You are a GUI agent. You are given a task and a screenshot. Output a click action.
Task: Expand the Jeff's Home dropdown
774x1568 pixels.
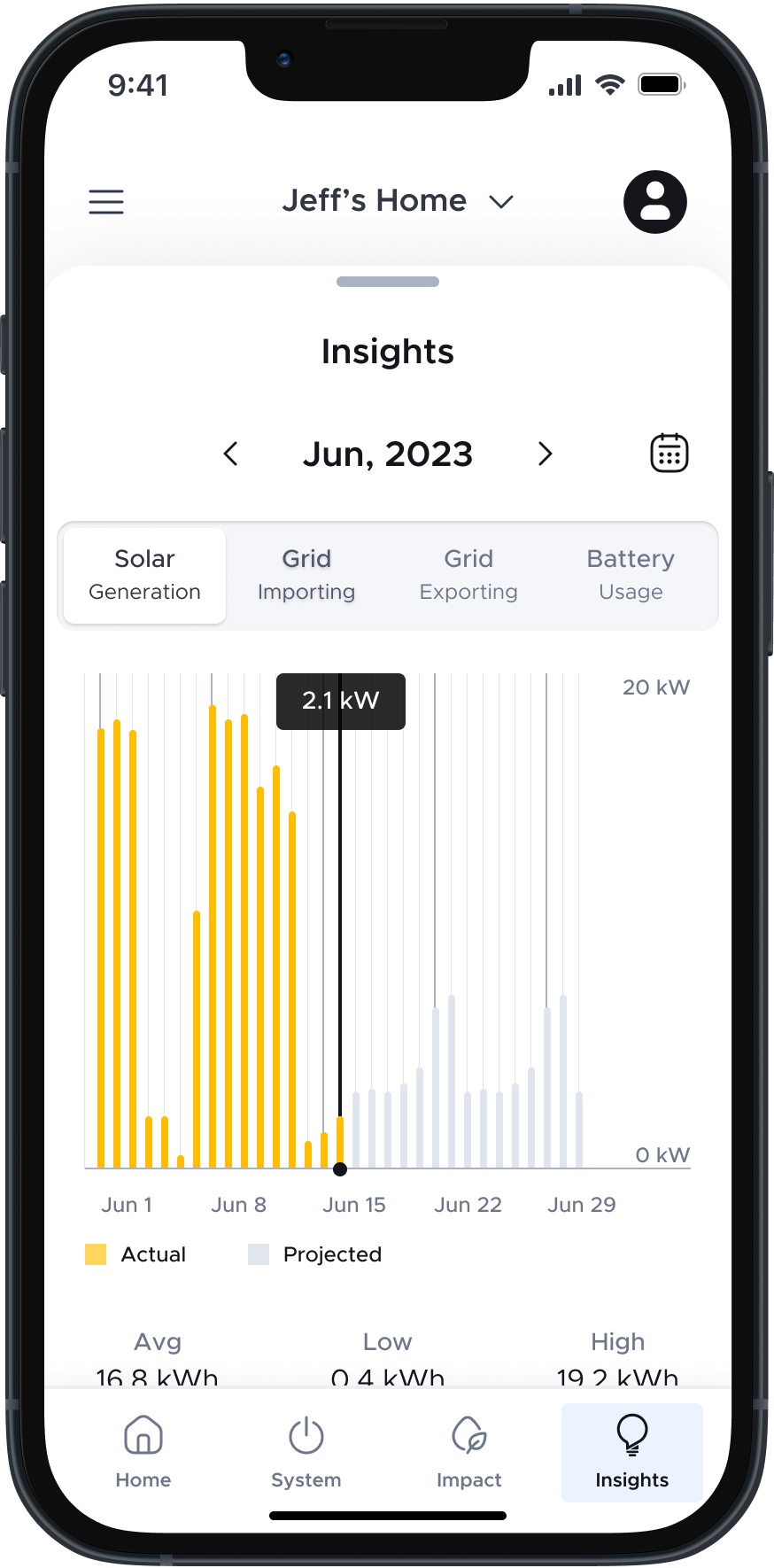[x=398, y=201]
